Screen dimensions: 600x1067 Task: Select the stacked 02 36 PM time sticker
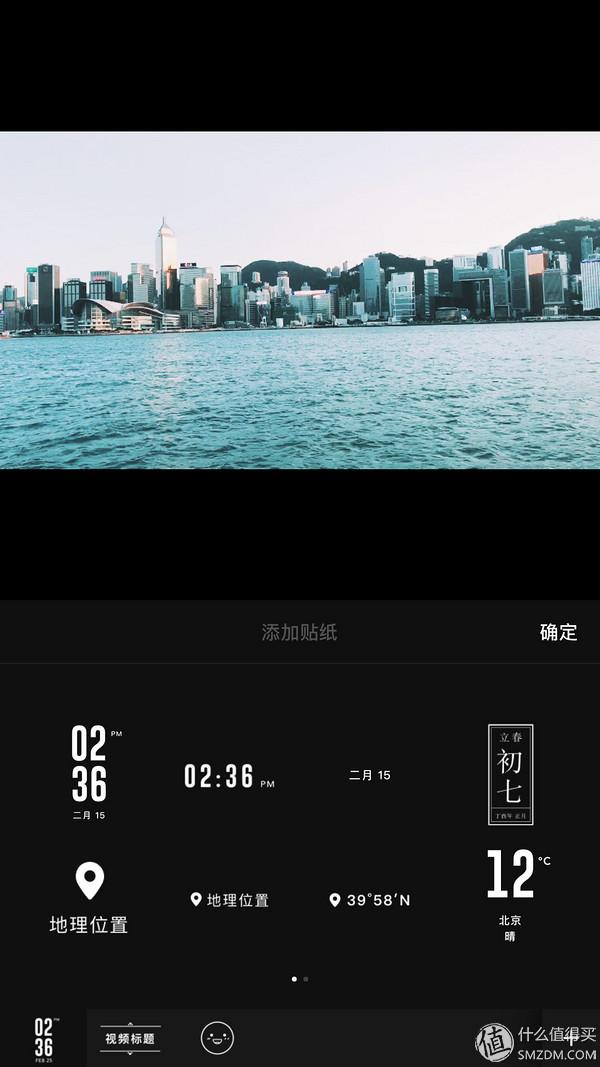point(90,774)
